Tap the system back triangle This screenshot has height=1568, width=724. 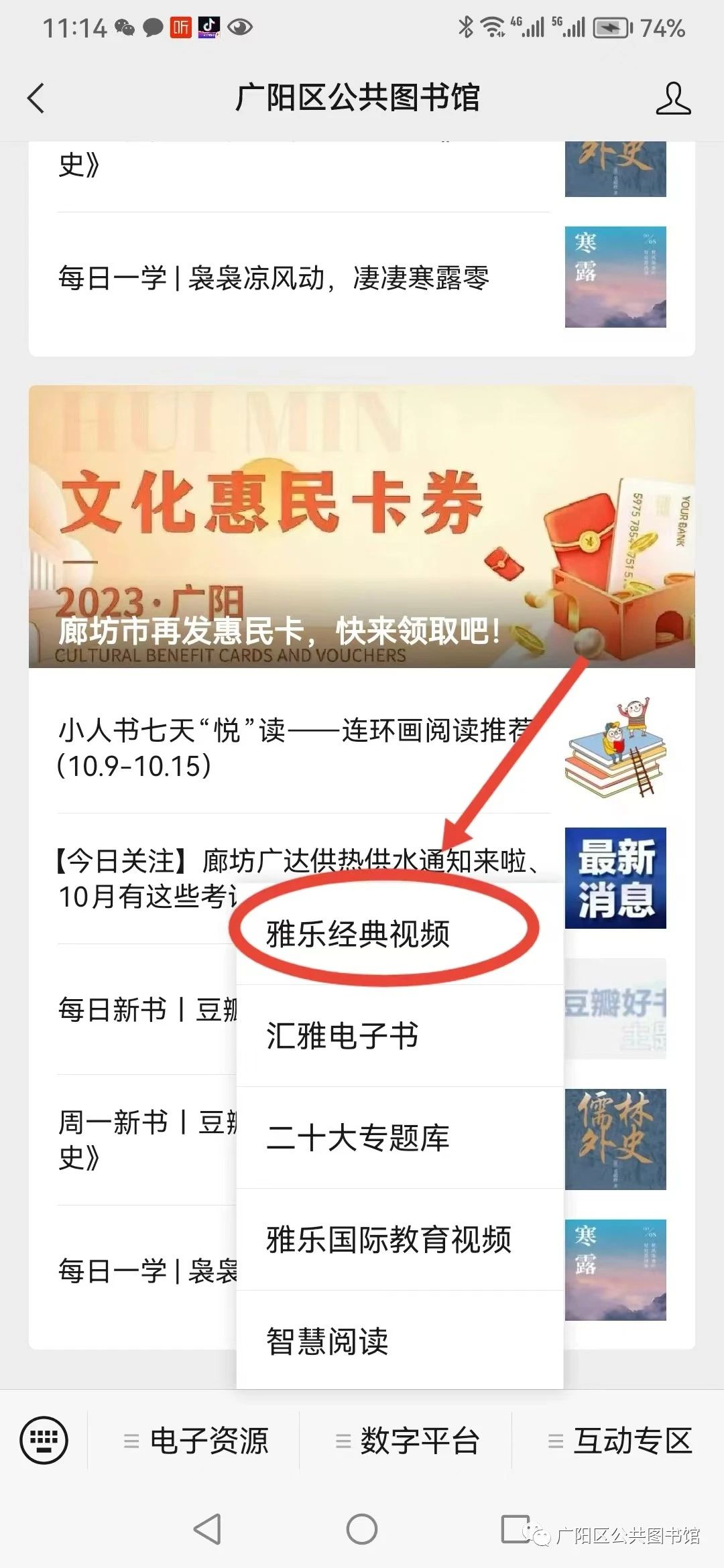pyautogui.click(x=207, y=1529)
